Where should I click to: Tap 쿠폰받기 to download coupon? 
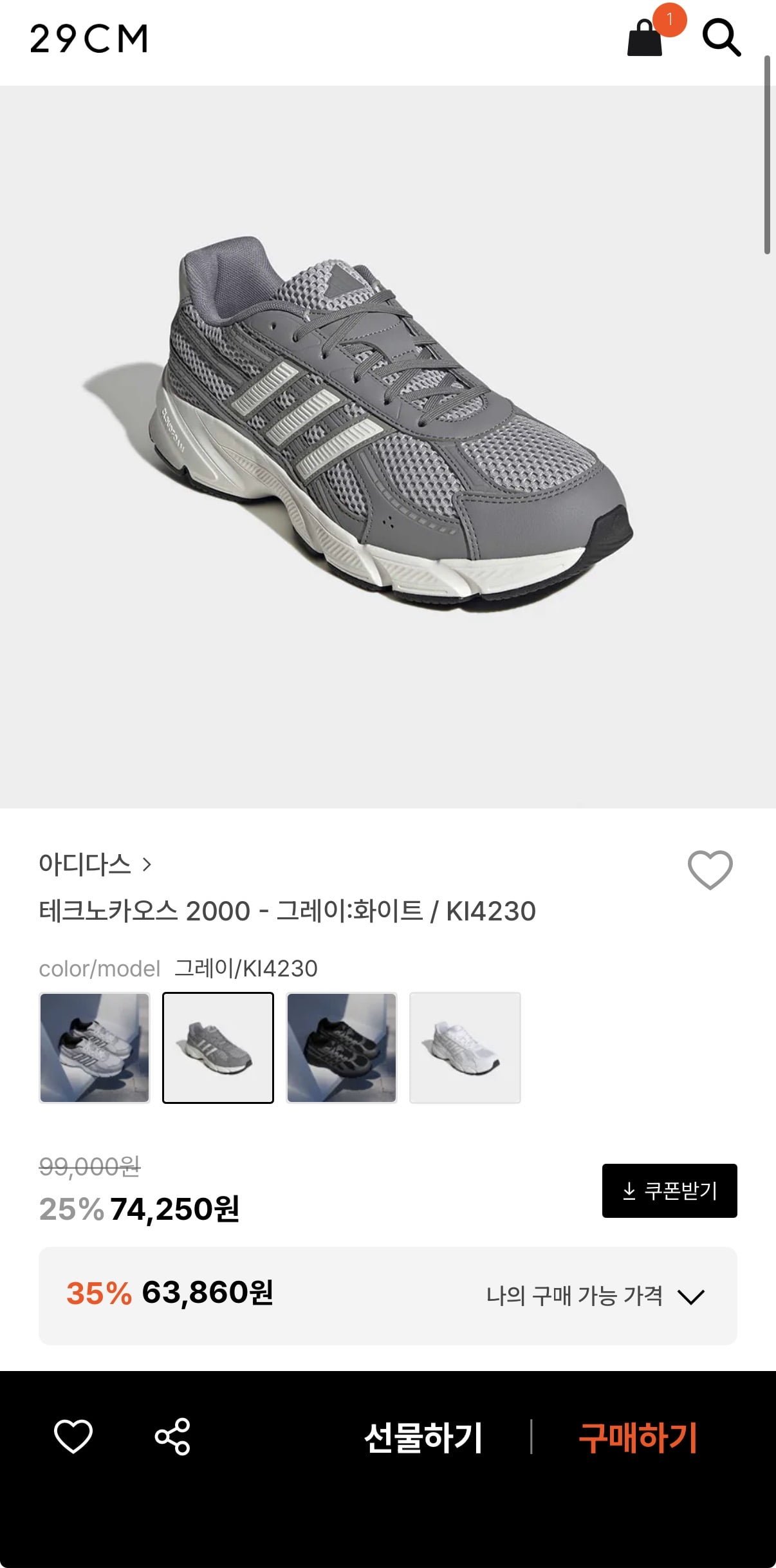tap(669, 1190)
